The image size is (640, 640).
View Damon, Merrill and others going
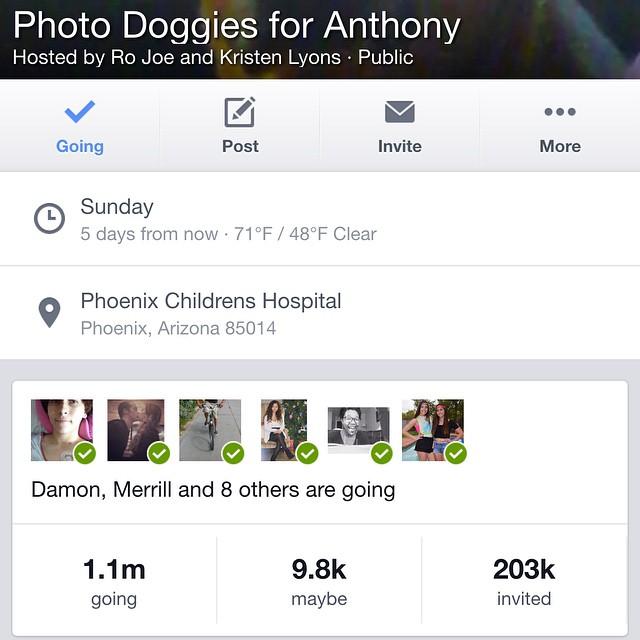tap(213, 490)
